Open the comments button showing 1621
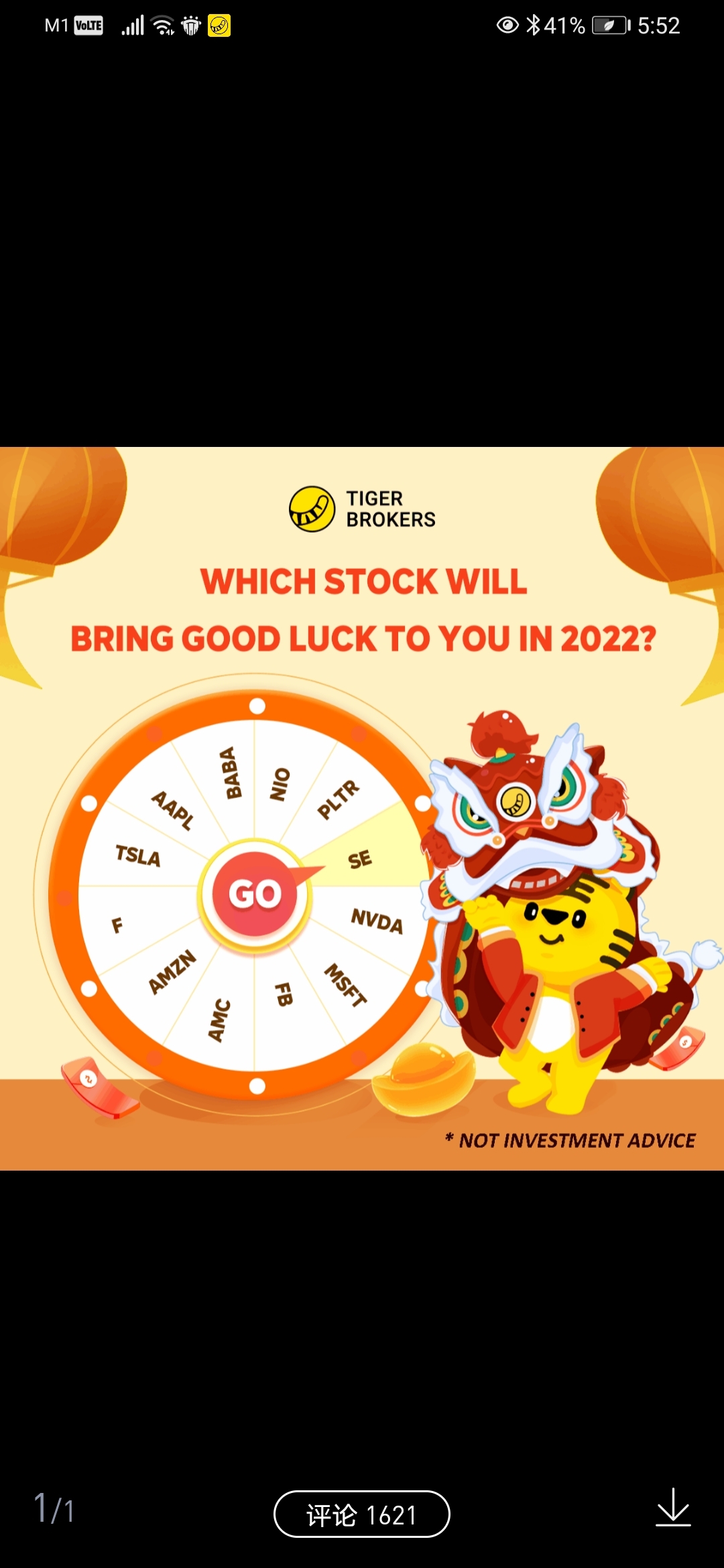This screenshot has height=1568, width=724. click(x=361, y=1514)
